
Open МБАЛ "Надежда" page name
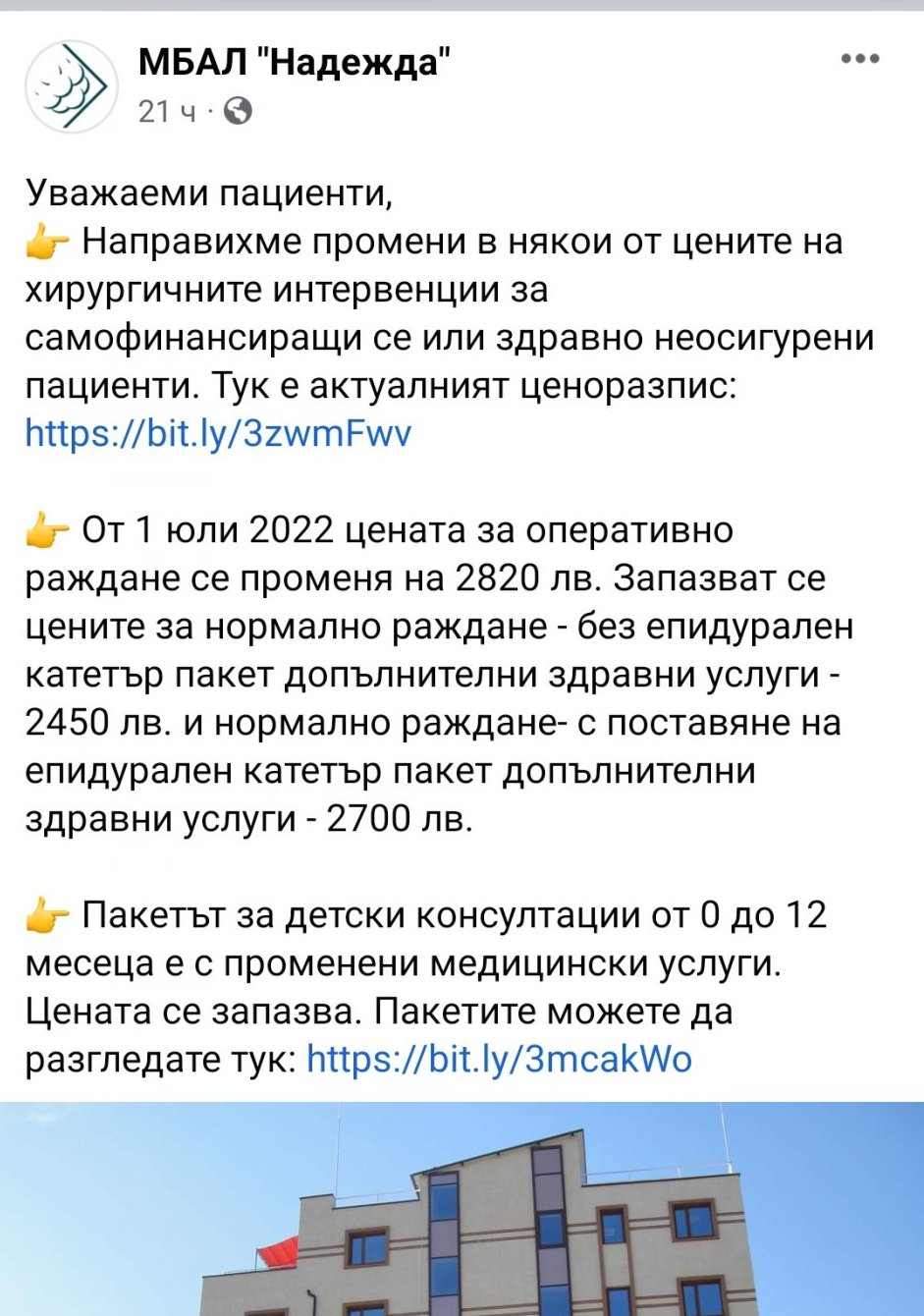pyautogui.click(x=295, y=62)
